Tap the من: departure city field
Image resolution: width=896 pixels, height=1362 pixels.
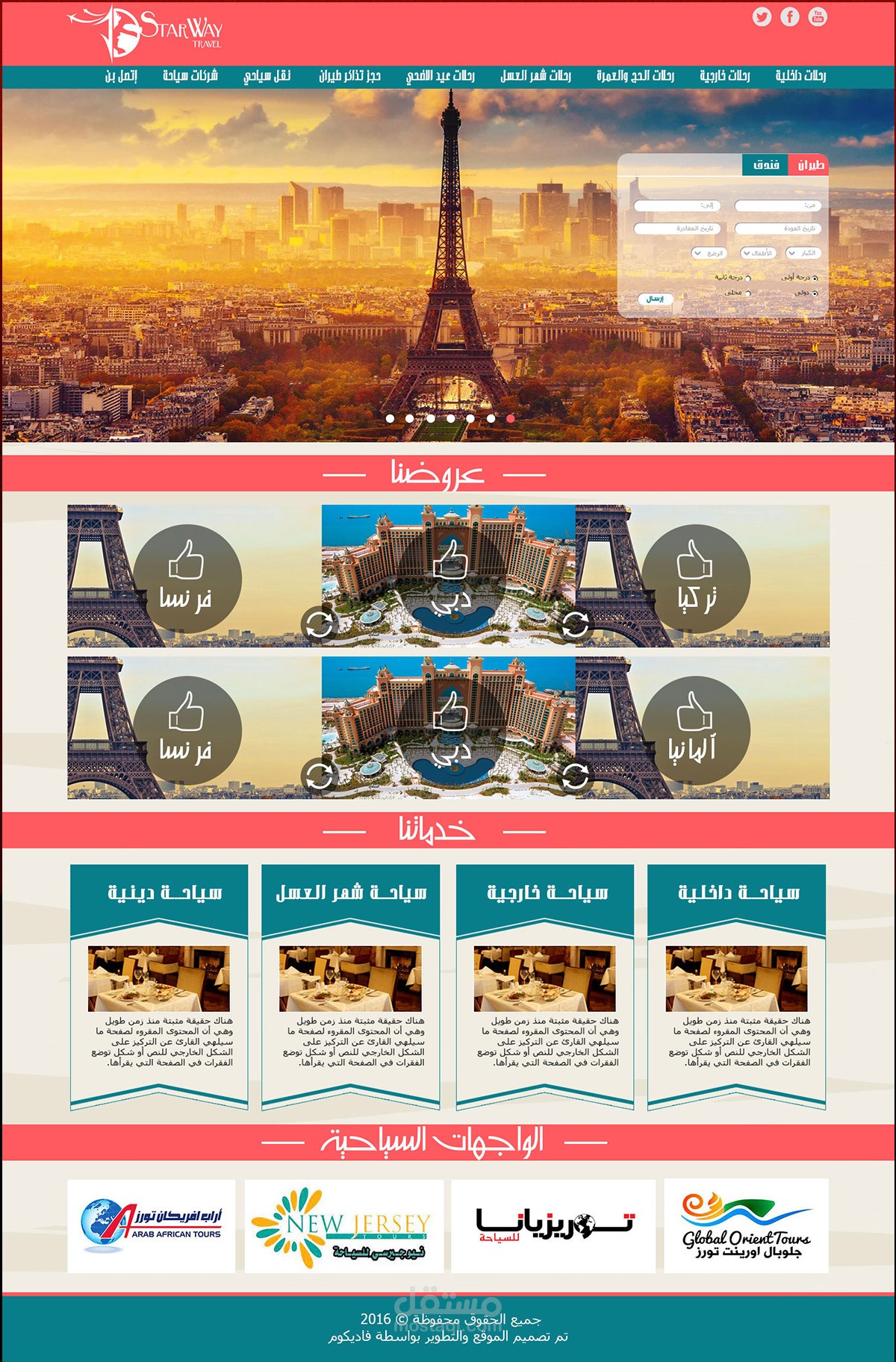[x=777, y=205]
